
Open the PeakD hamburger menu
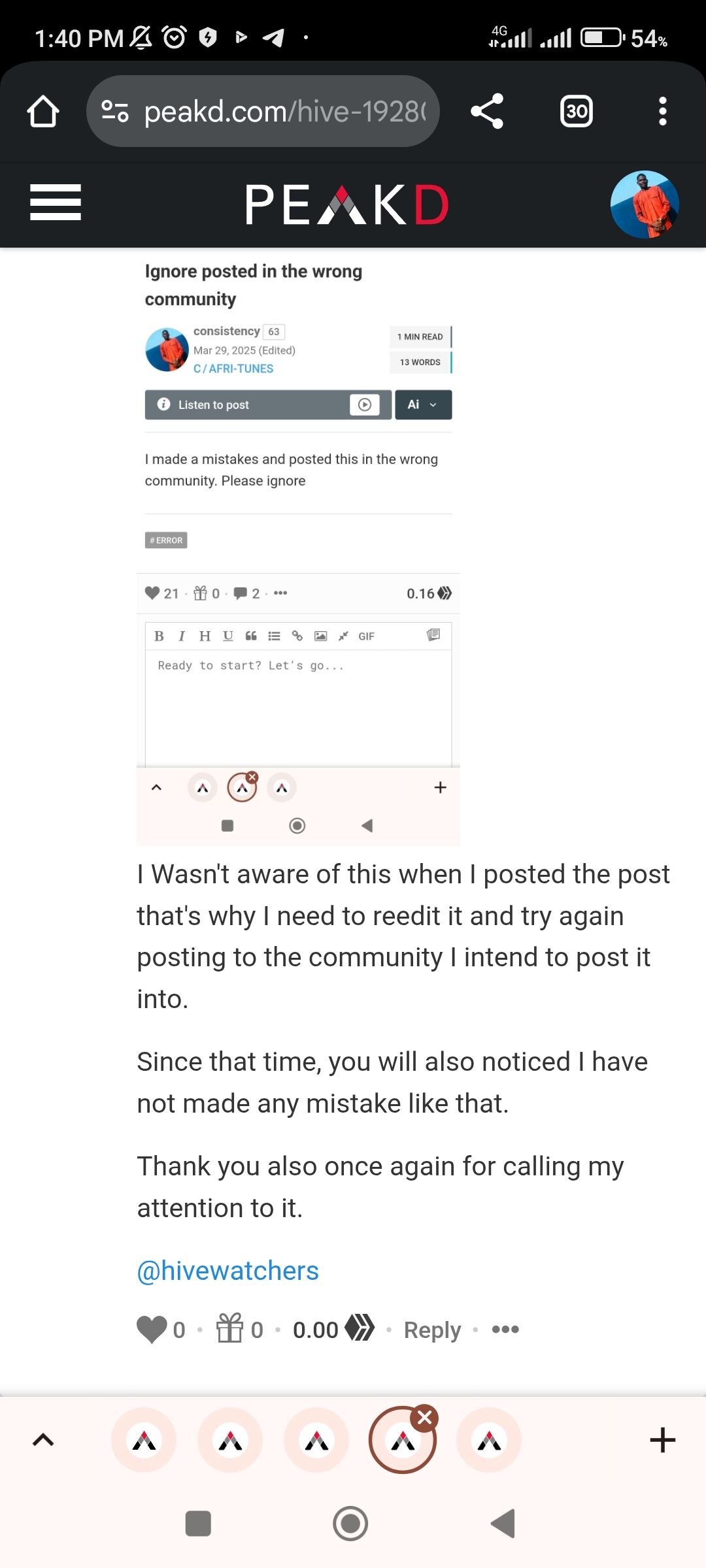tap(56, 203)
